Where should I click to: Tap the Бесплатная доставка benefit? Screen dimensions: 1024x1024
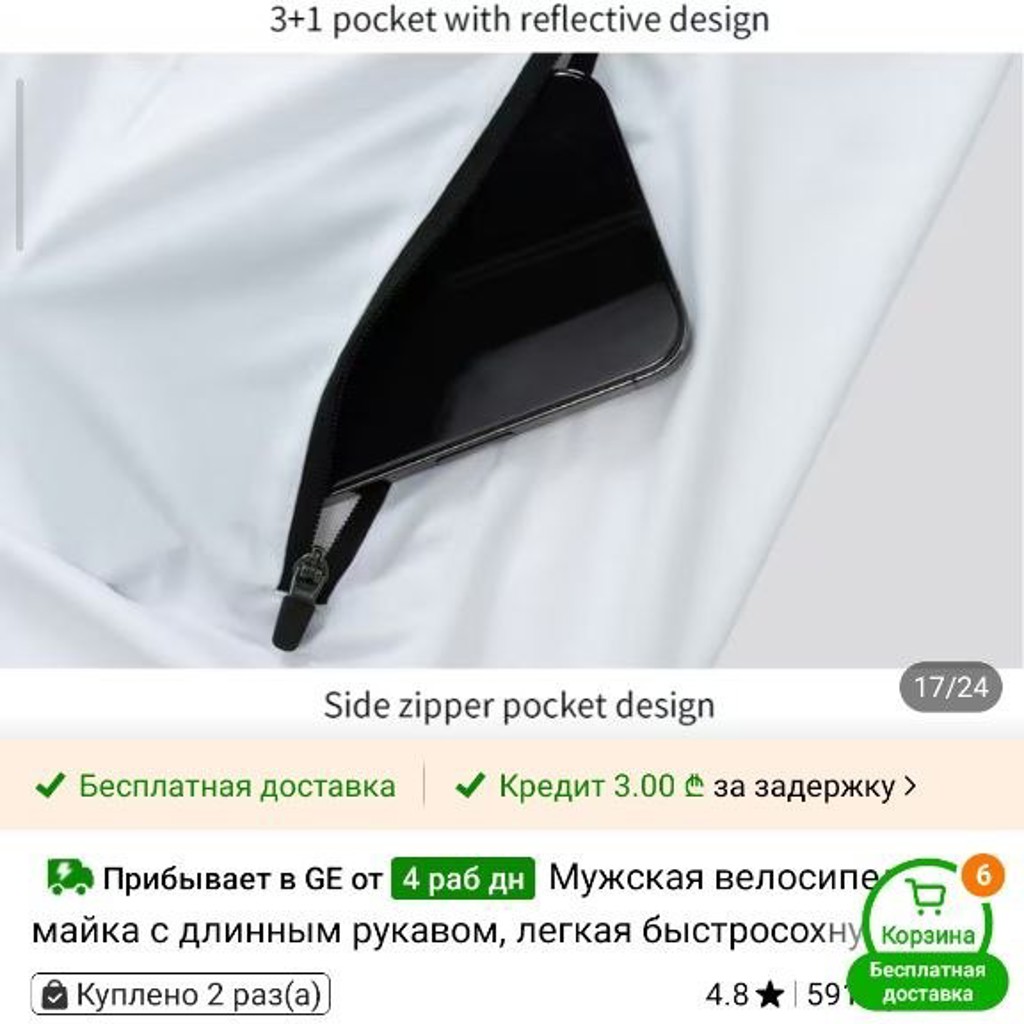(x=216, y=786)
